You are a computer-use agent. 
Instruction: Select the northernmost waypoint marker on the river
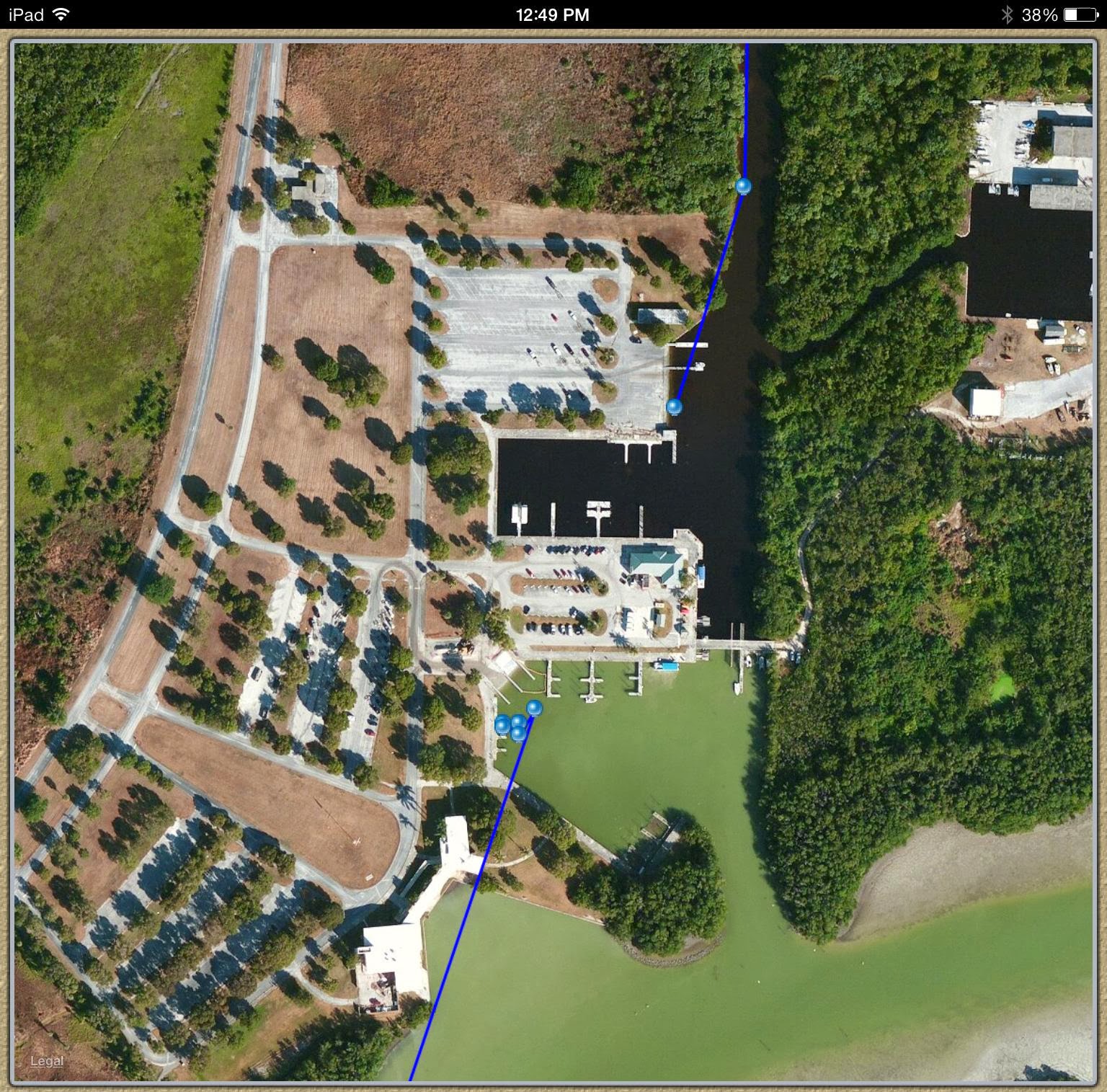tap(744, 186)
